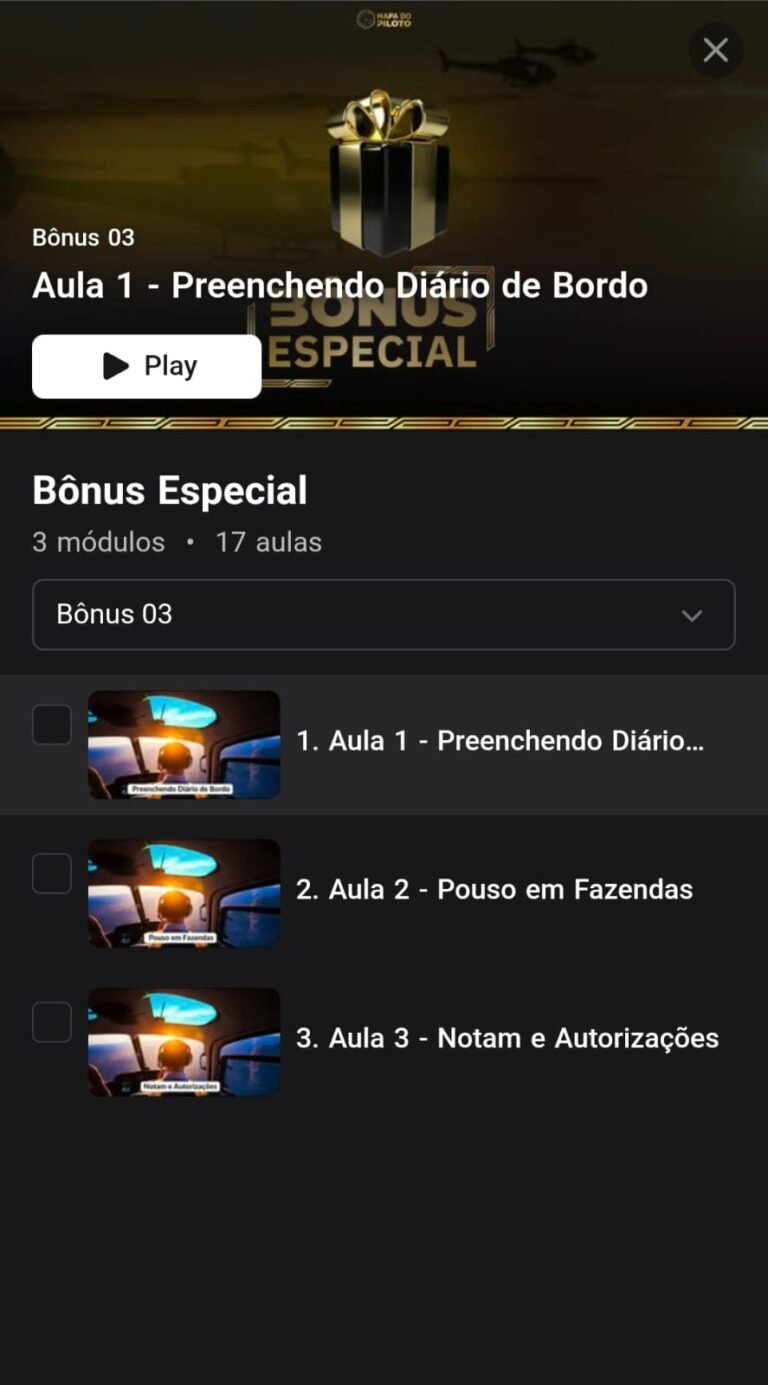Close the Bônus Especial course screen
This screenshot has height=1385, width=768.
point(715,50)
